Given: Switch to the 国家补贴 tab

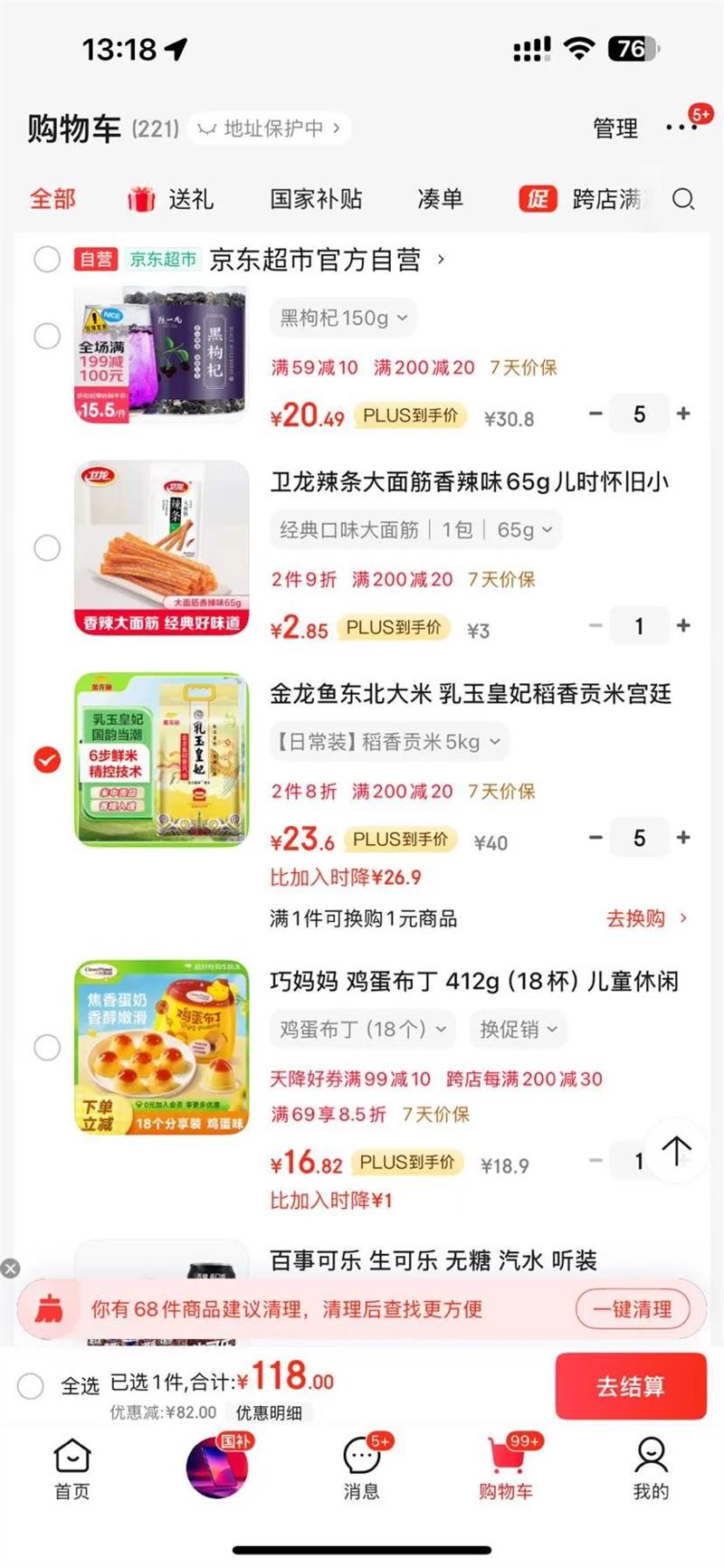Looking at the screenshot, I should (x=316, y=199).
